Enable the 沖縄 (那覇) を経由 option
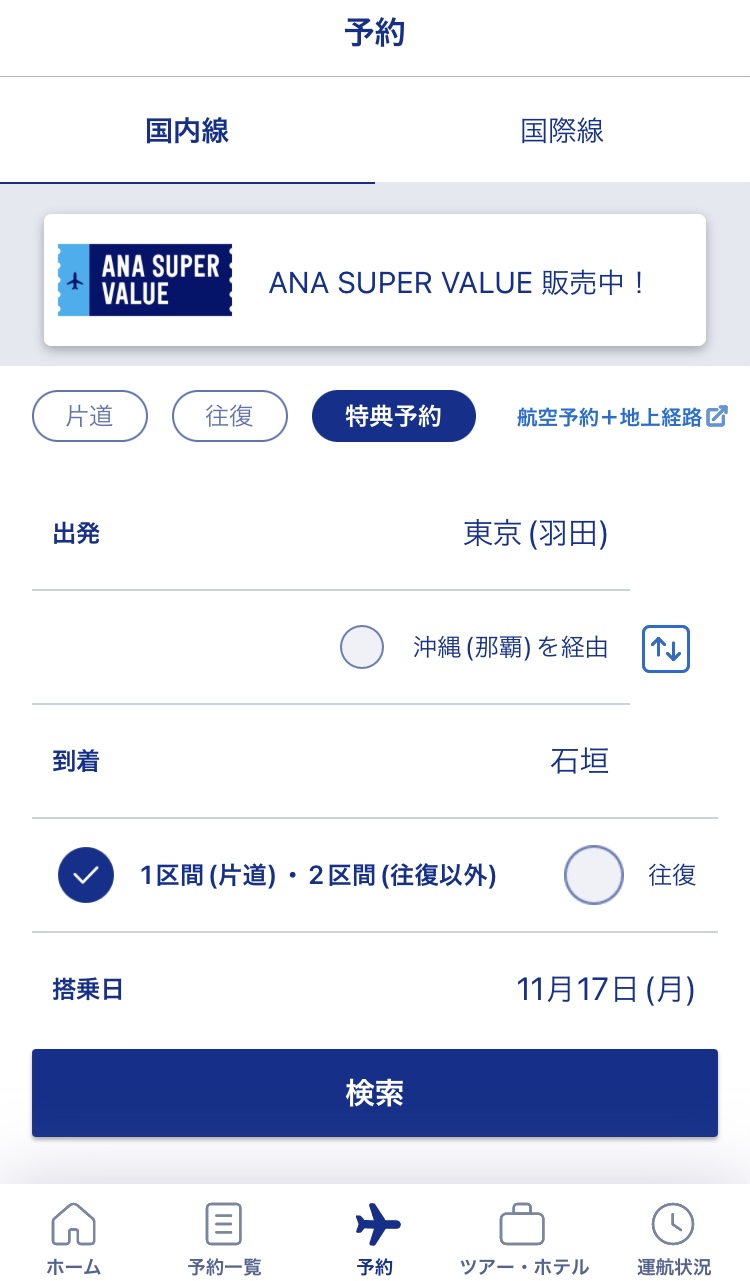The image size is (750, 1281). (362, 647)
